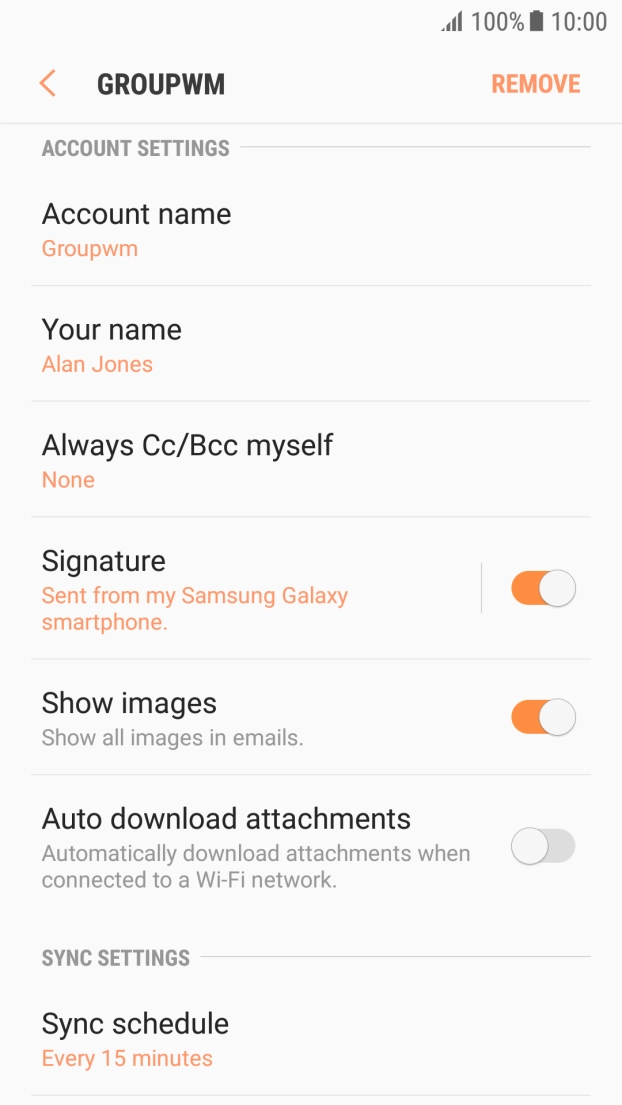The height and width of the screenshot is (1105, 622).
Task: Open the Sync schedule setting
Action: coord(310,1039)
